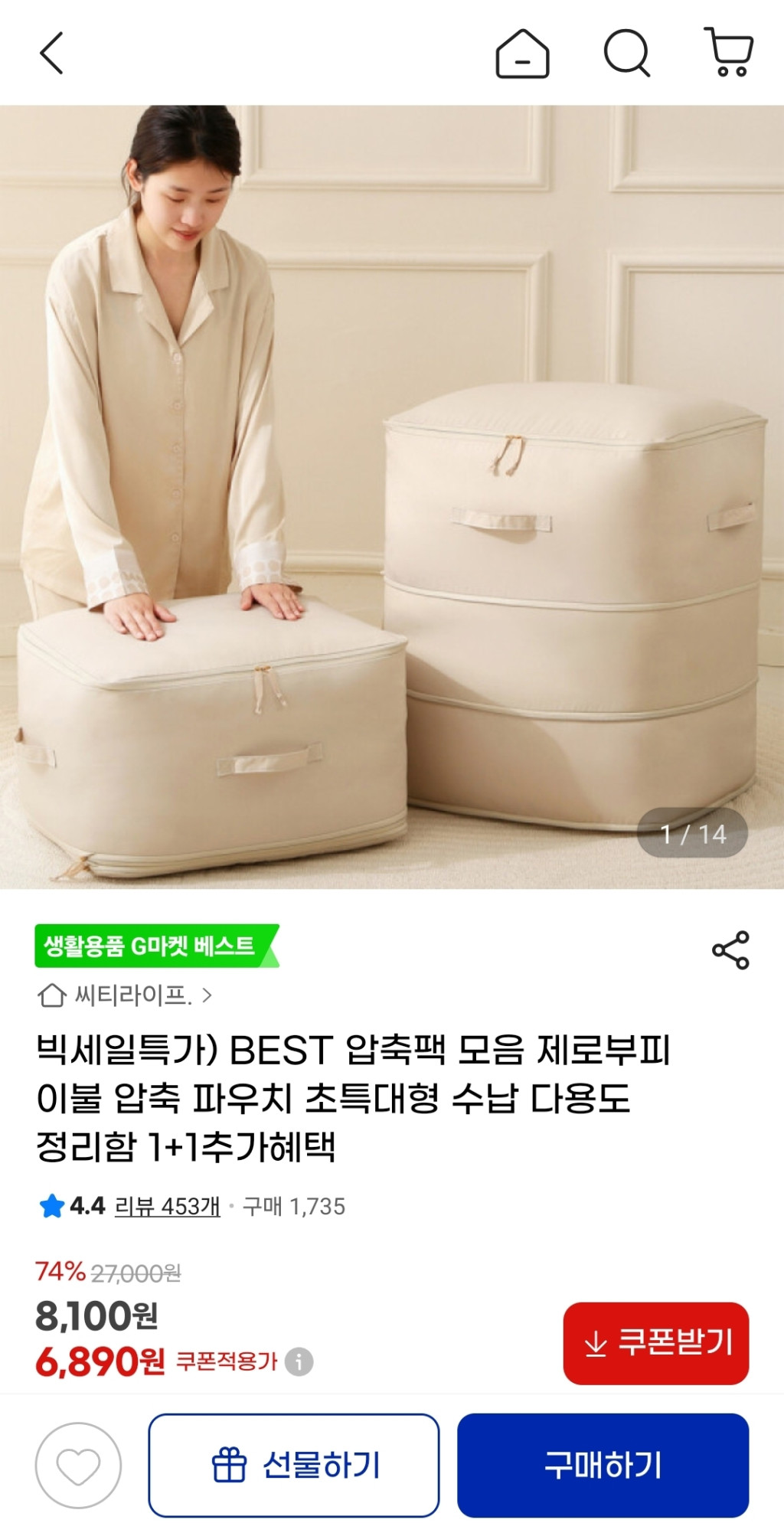Show coupon price info icon

point(299,1361)
